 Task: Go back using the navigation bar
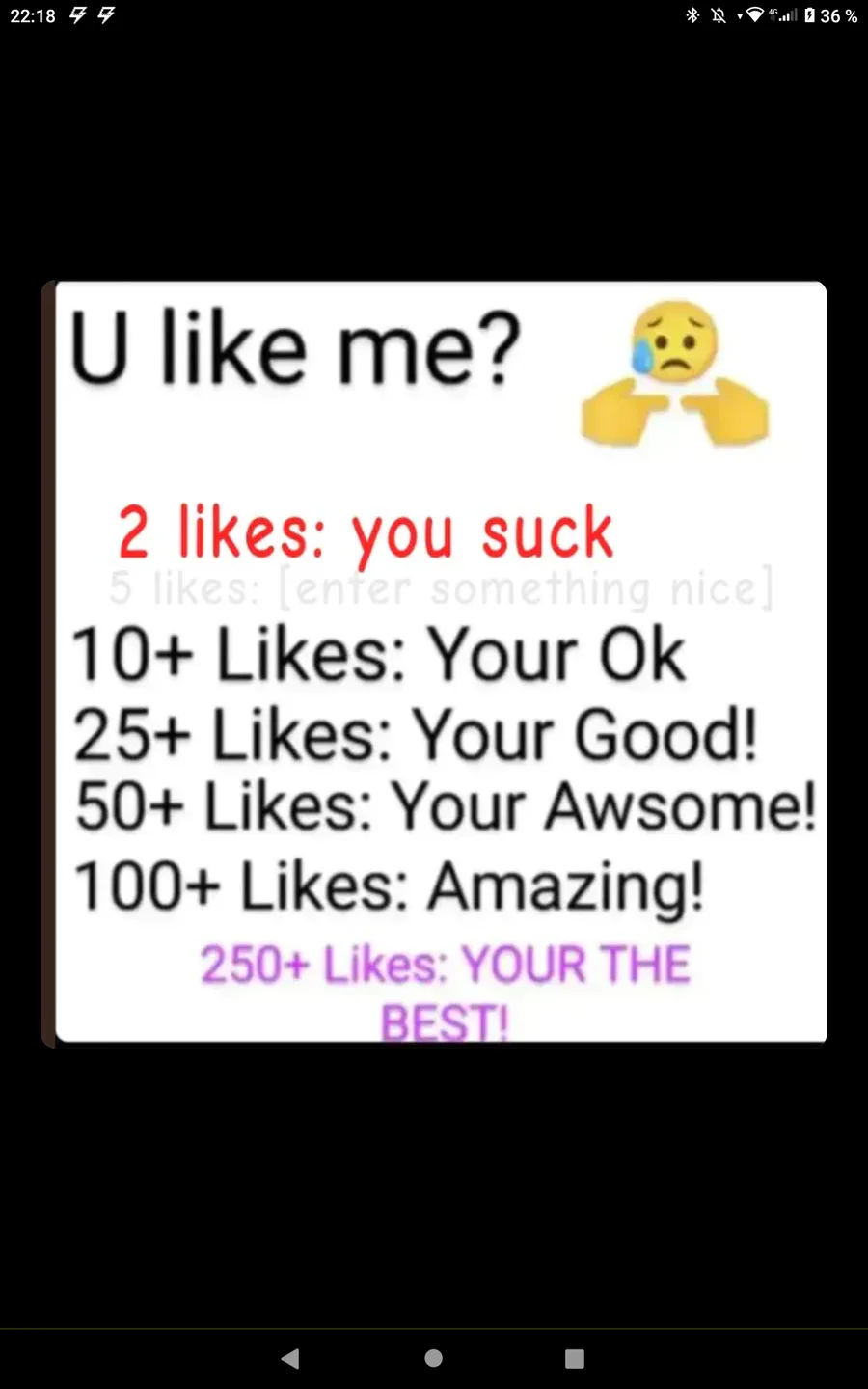[290, 1358]
